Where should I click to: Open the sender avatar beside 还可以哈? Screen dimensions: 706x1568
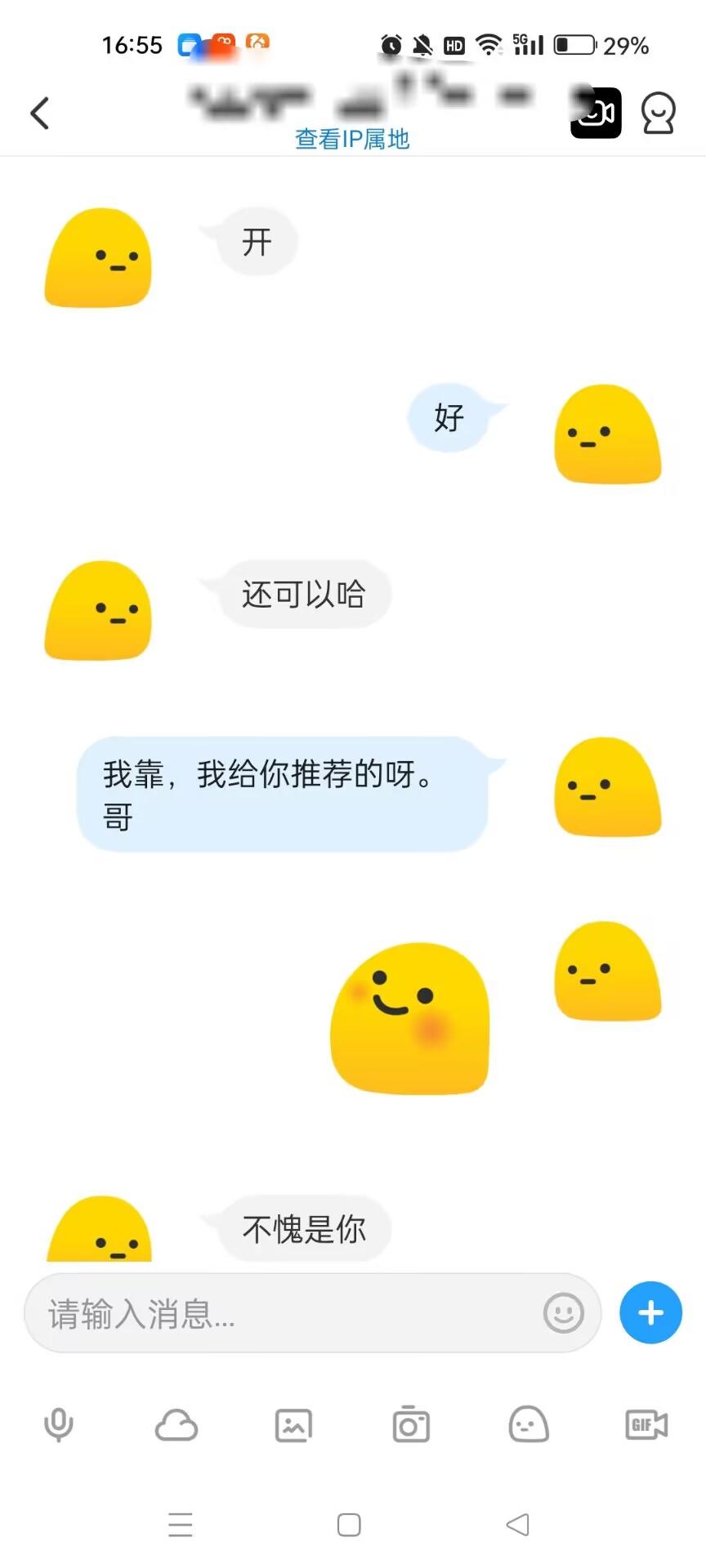(98, 610)
